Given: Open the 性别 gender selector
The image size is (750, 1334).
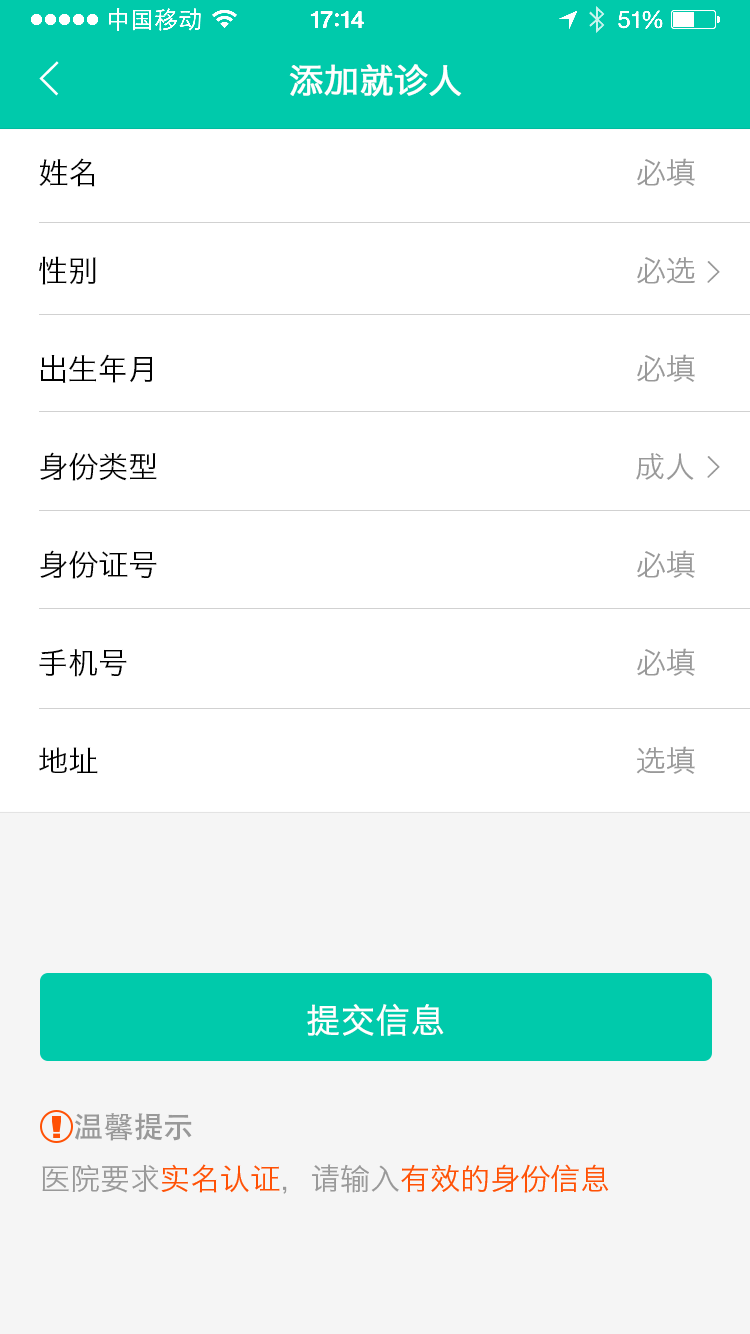Looking at the screenshot, I should (x=678, y=271).
